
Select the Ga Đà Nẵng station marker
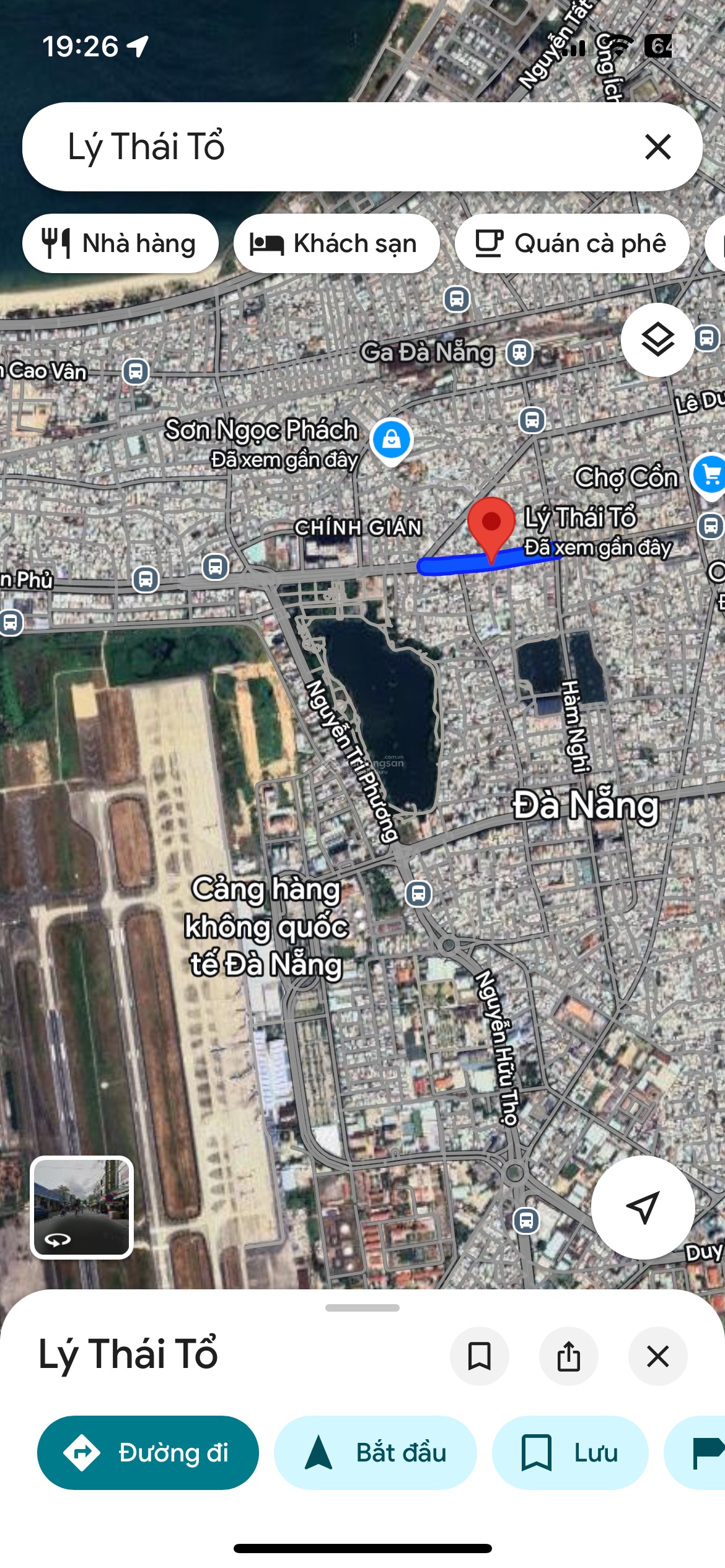519,353
